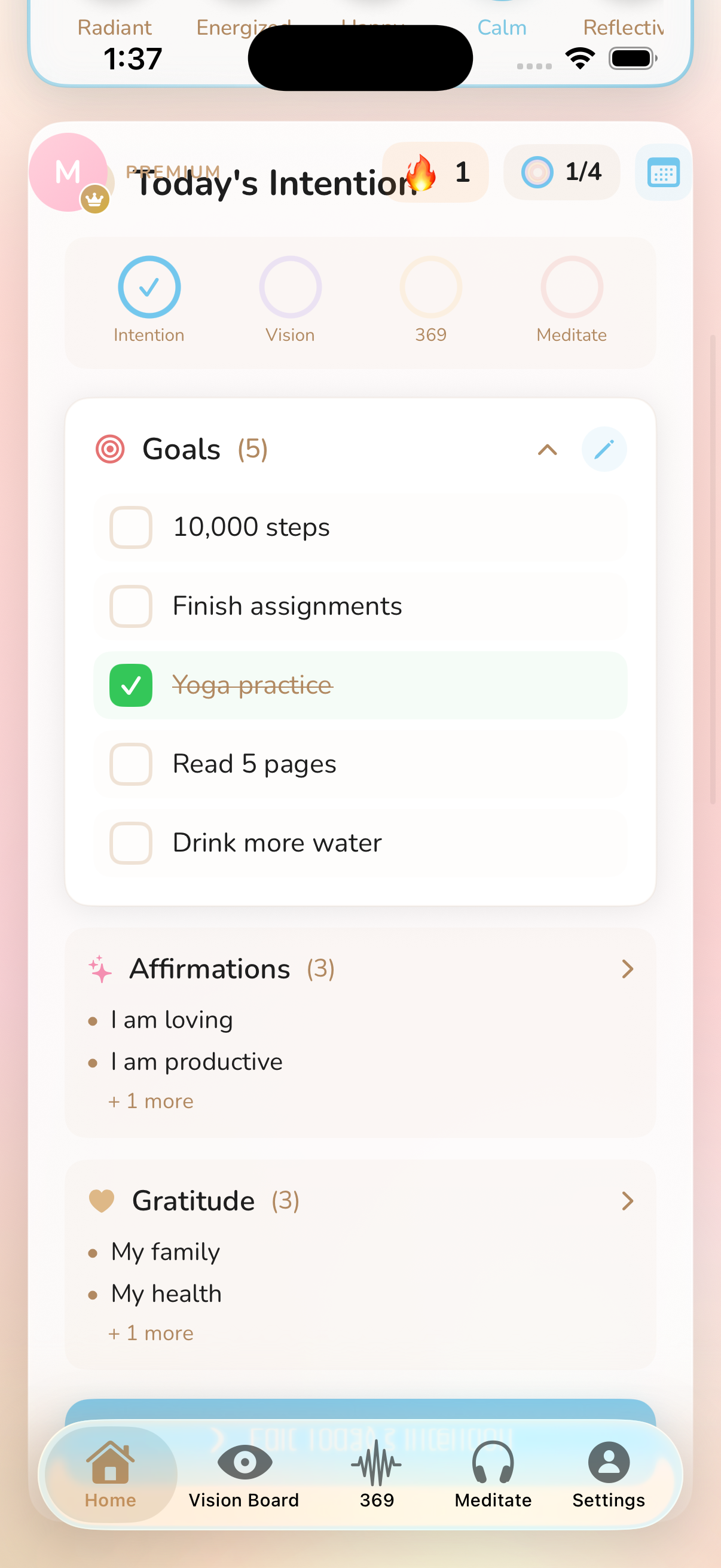Tap the 1/4 daily progress ring
721x1568 pixels.
pos(560,173)
